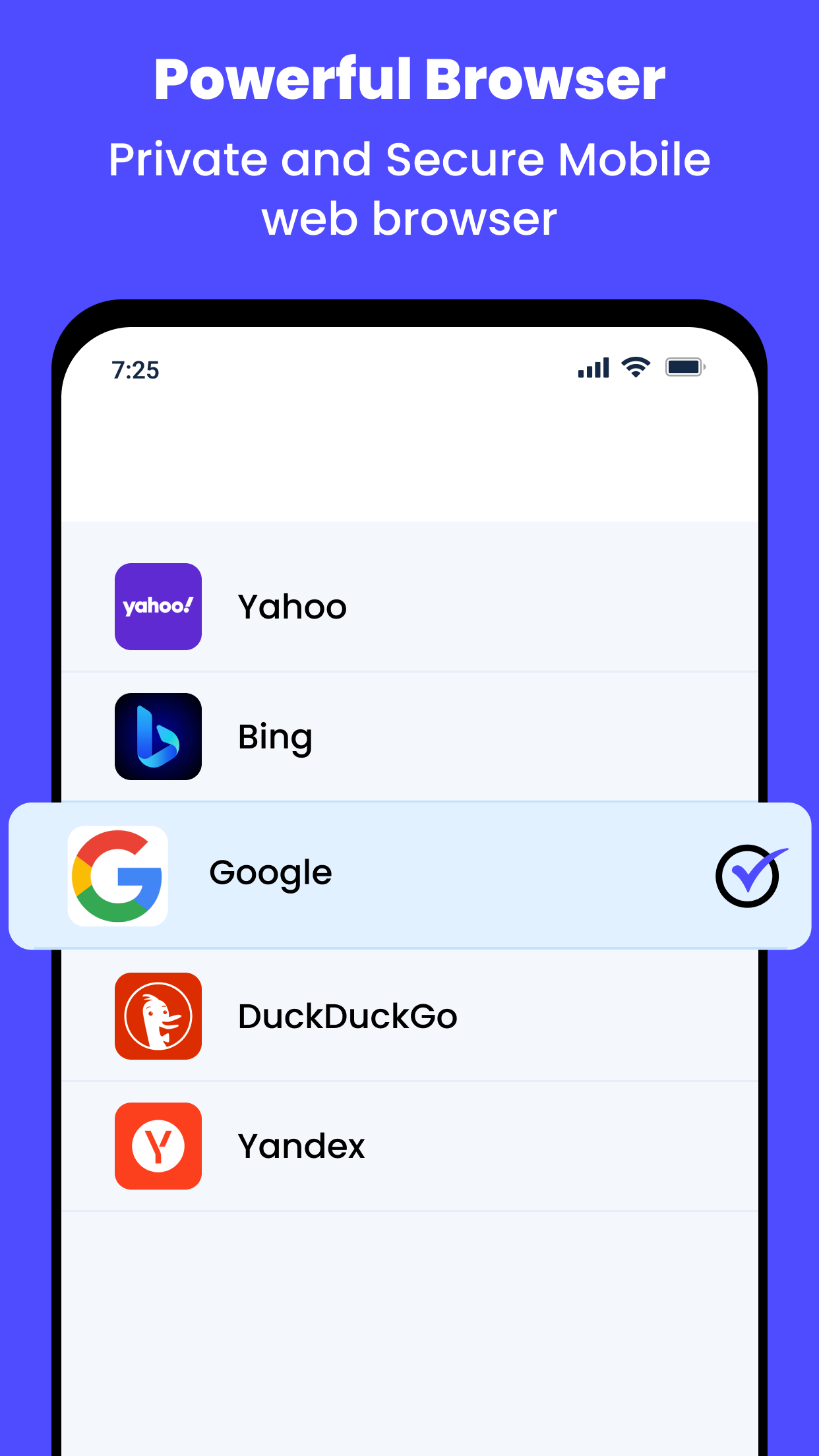Click the battery indicator icon
Screen dimensions: 819x1456
pyautogui.click(x=685, y=367)
